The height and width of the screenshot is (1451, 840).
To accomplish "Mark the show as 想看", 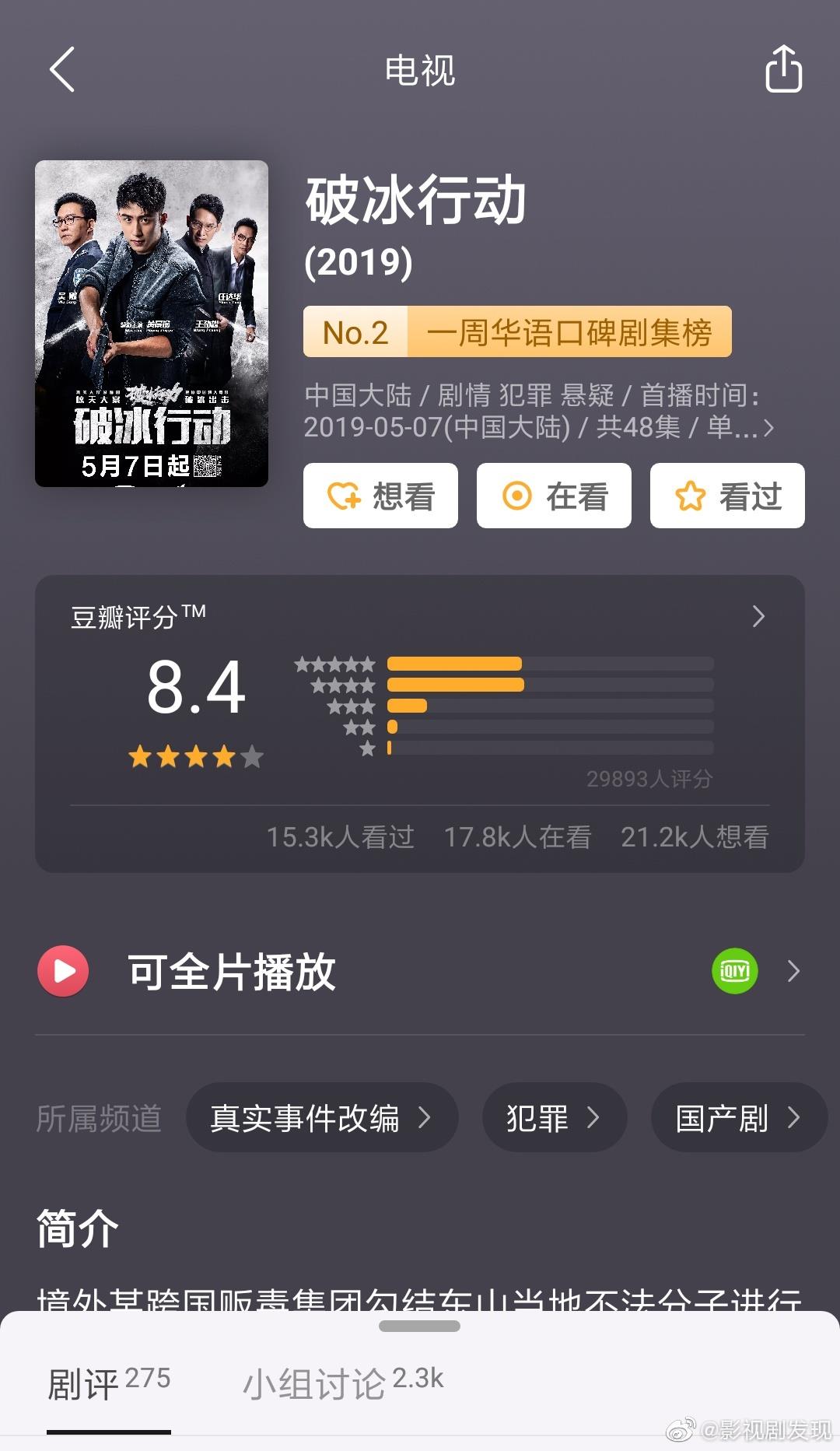I will point(380,496).
